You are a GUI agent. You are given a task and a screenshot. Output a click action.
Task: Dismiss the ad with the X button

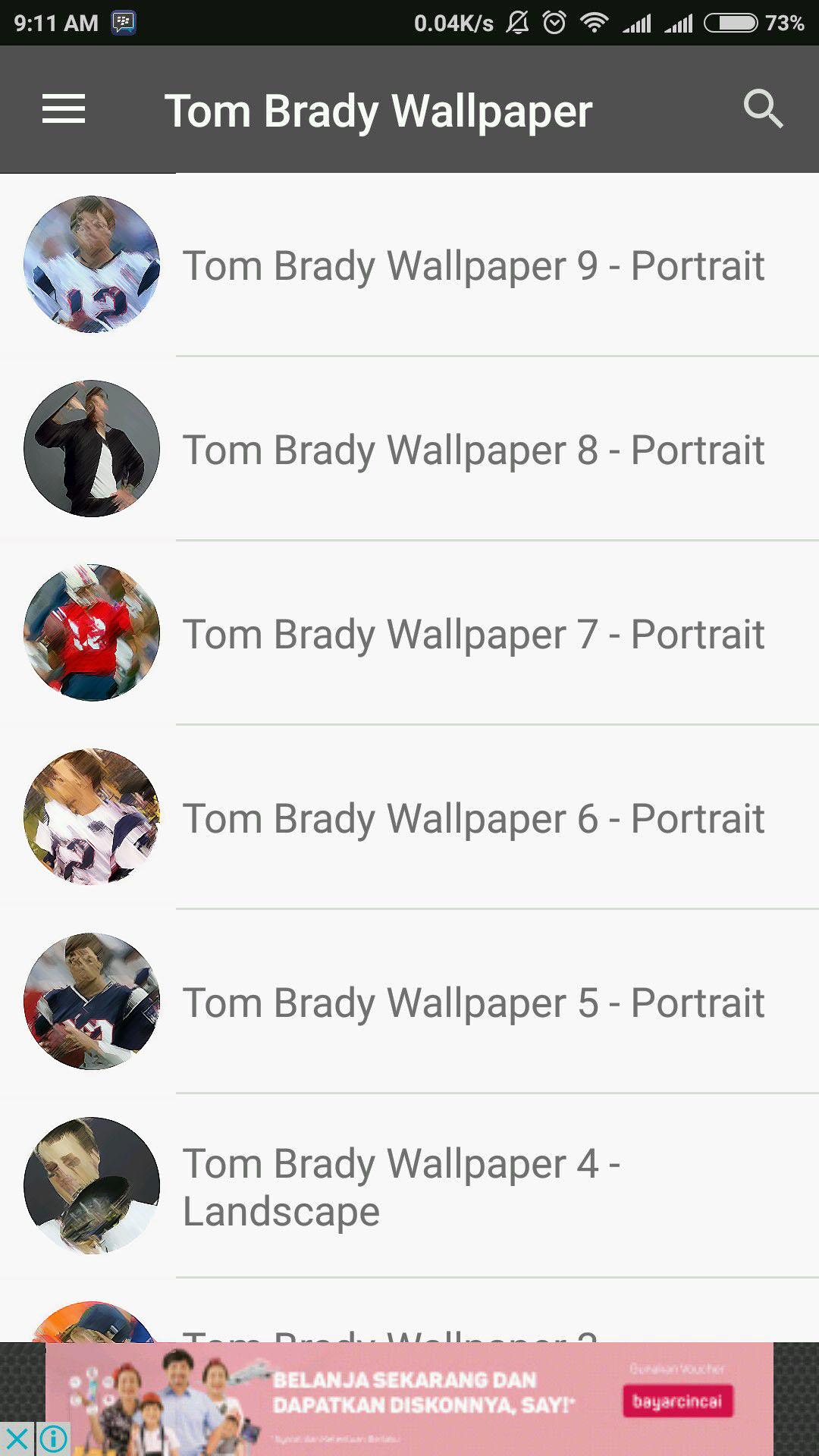17,1439
